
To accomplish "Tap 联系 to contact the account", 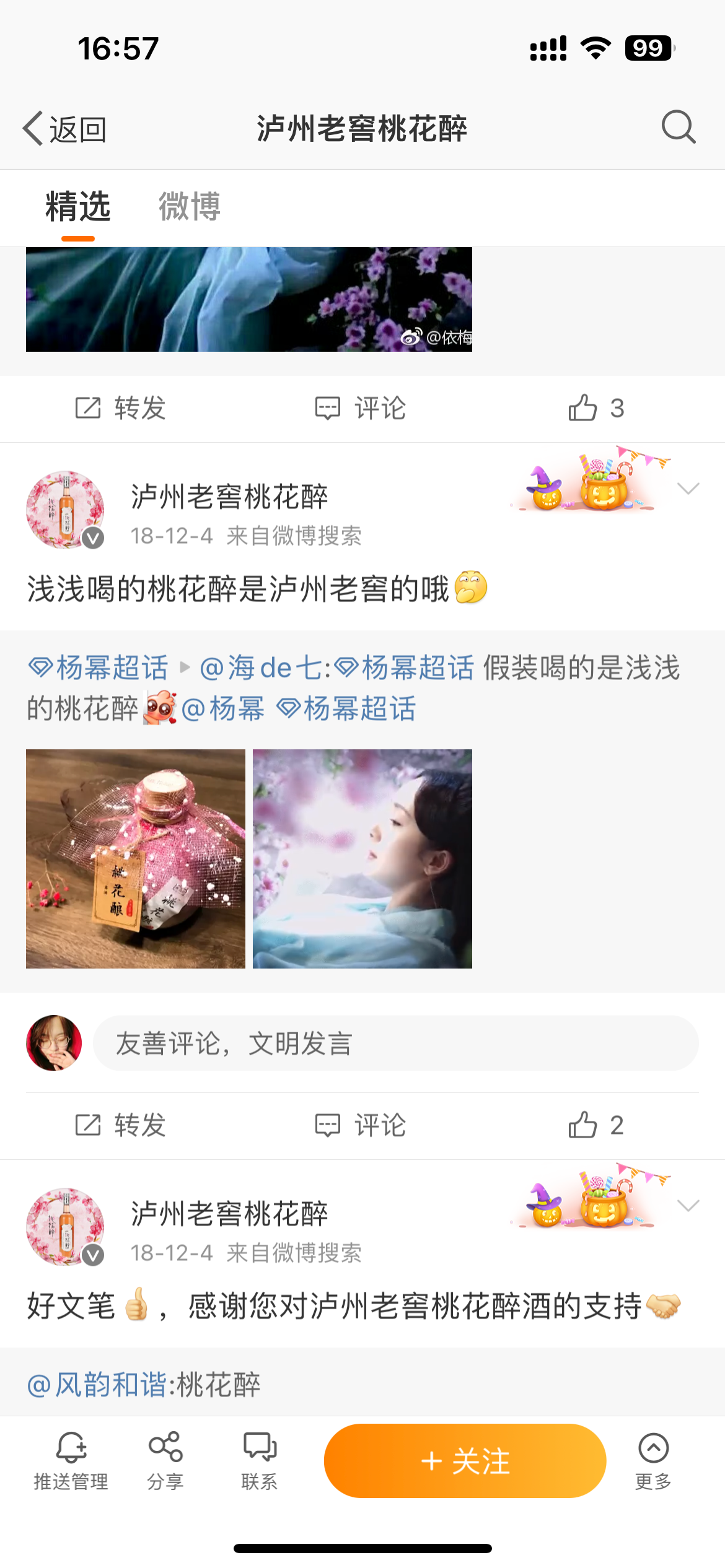I will tap(259, 1461).
